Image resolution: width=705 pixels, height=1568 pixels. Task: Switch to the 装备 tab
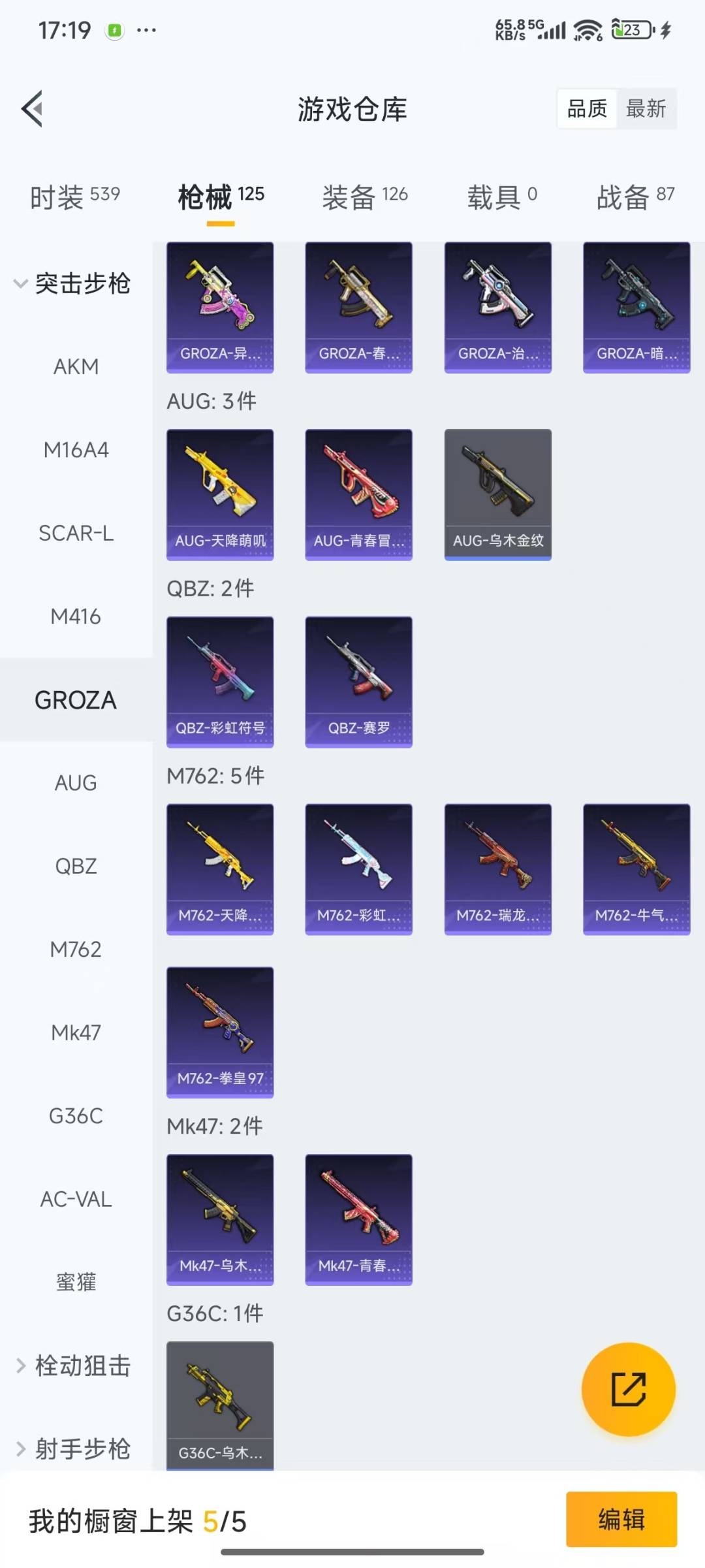[x=364, y=196]
